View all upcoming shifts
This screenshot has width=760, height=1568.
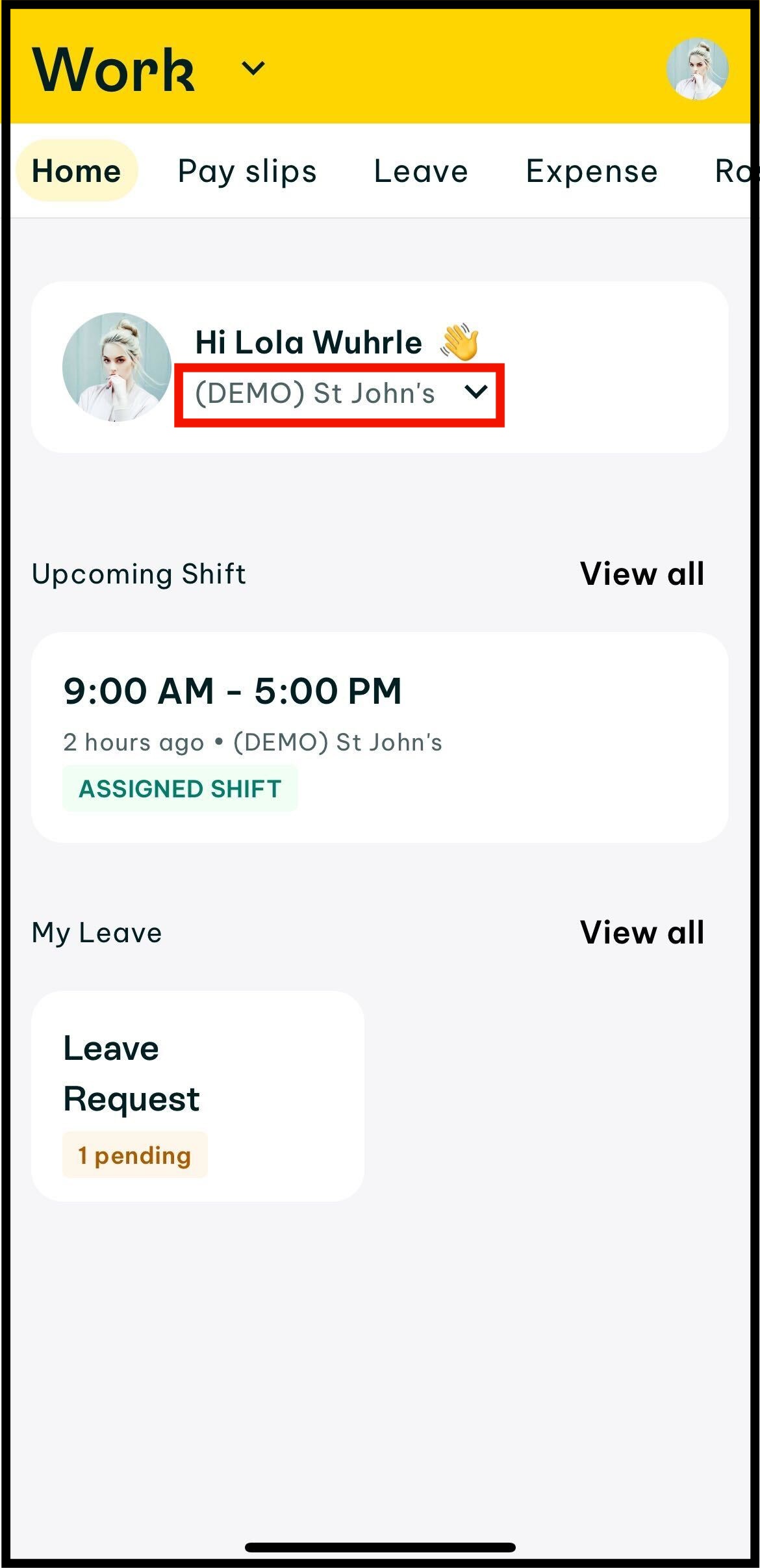[x=642, y=574]
